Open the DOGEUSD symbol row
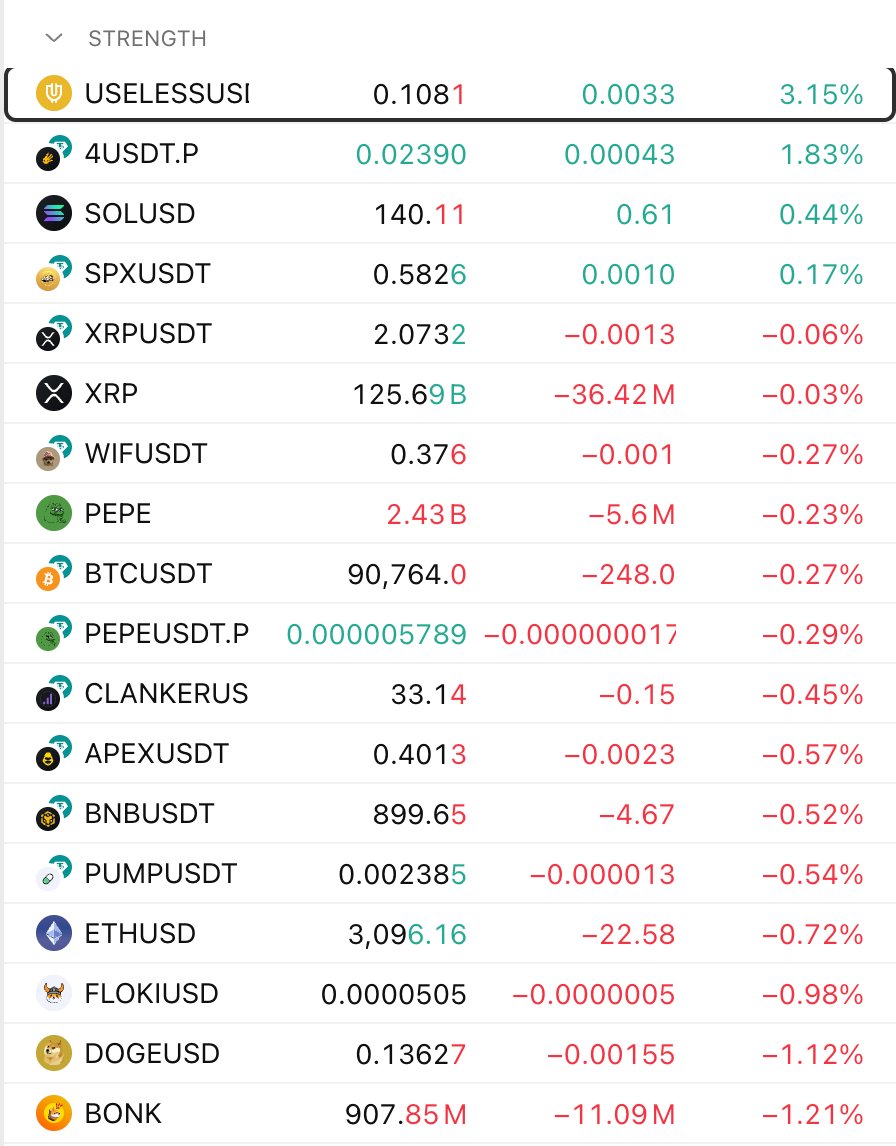896x1146 pixels. [152, 1054]
